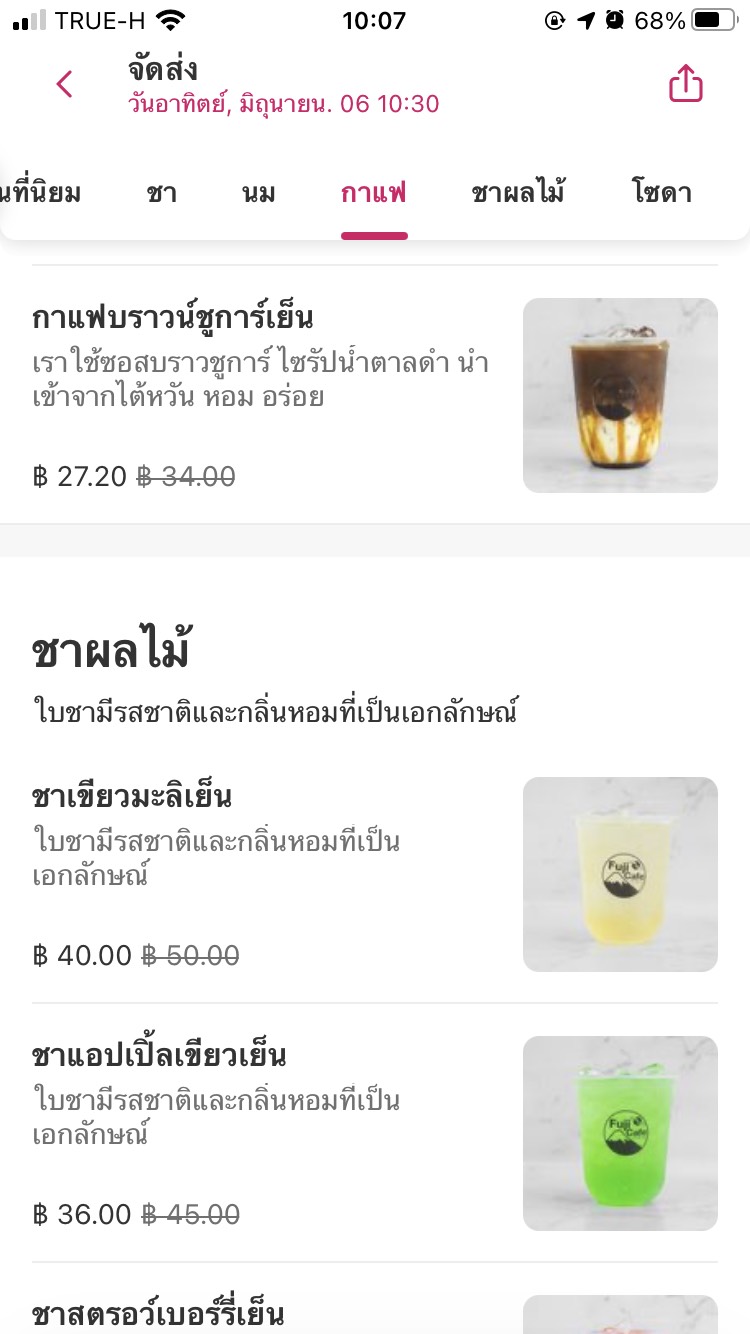Viewport: 750px width, 1334px height.
Task: Switch to the ที่นิยม tab
Action: [42, 194]
